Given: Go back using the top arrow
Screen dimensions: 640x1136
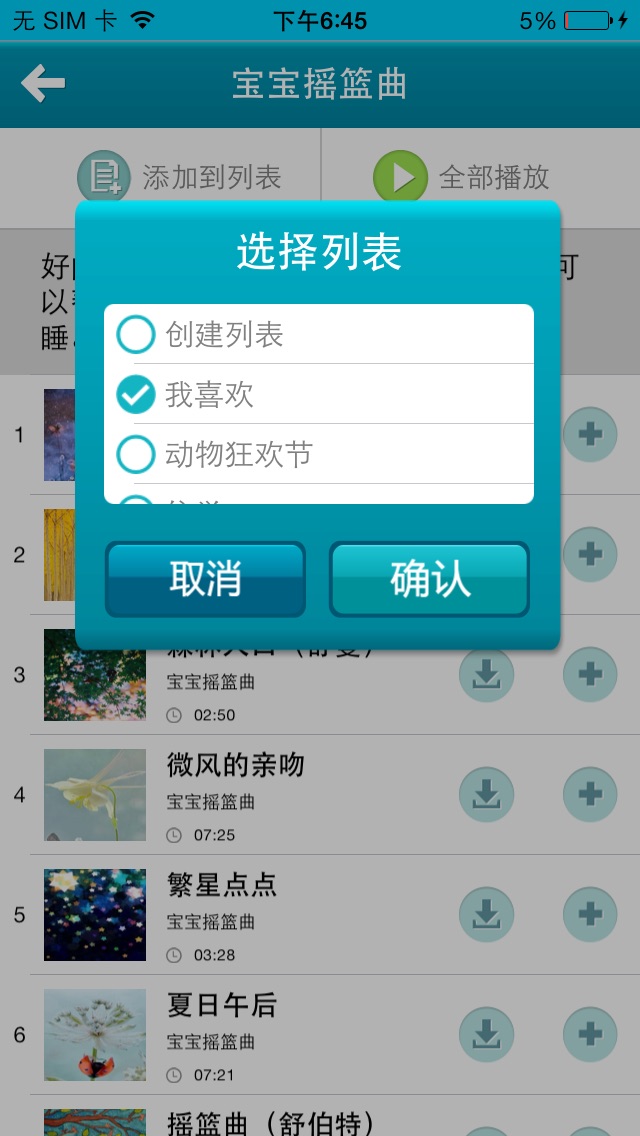Looking at the screenshot, I should pos(43,84).
